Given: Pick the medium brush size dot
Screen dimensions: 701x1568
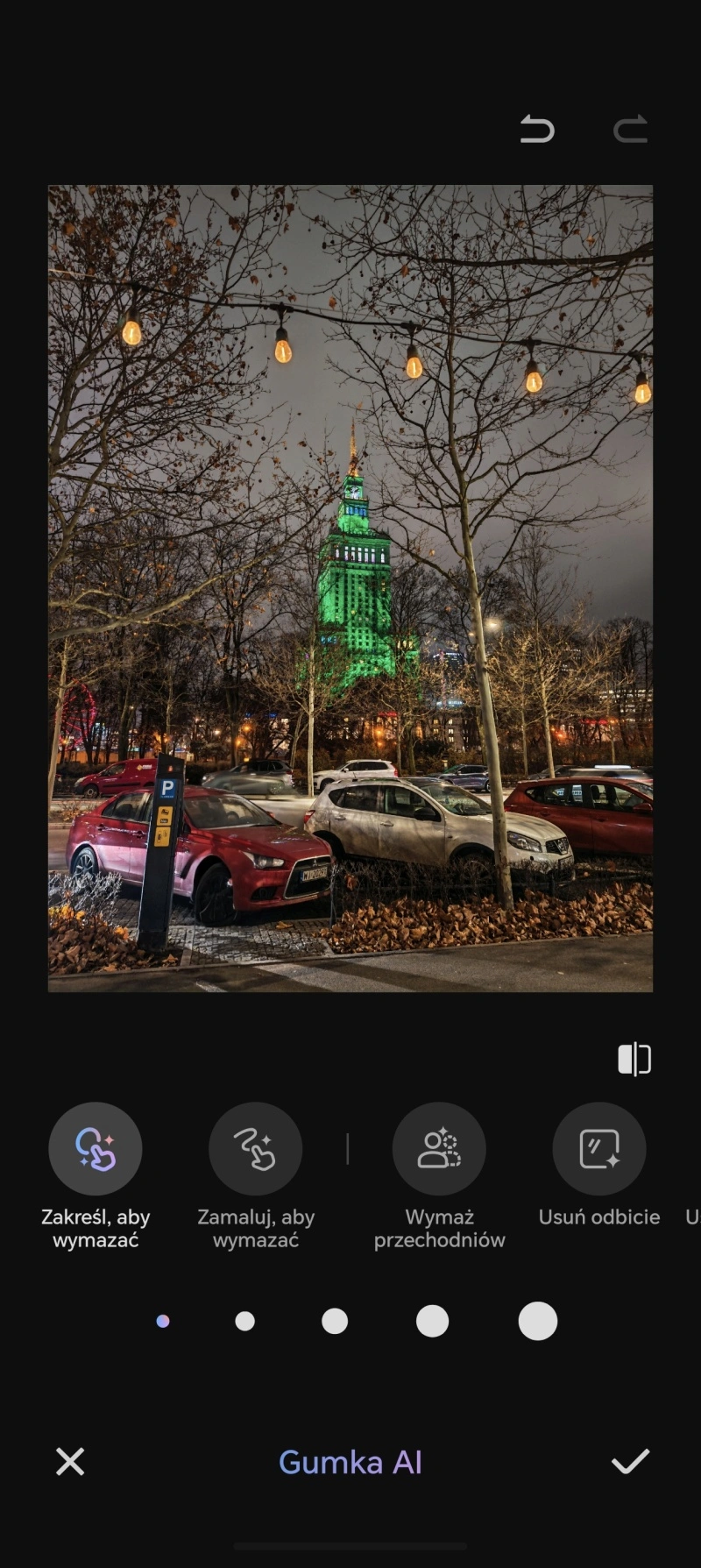Looking at the screenshot, I should coord(335,1321).
